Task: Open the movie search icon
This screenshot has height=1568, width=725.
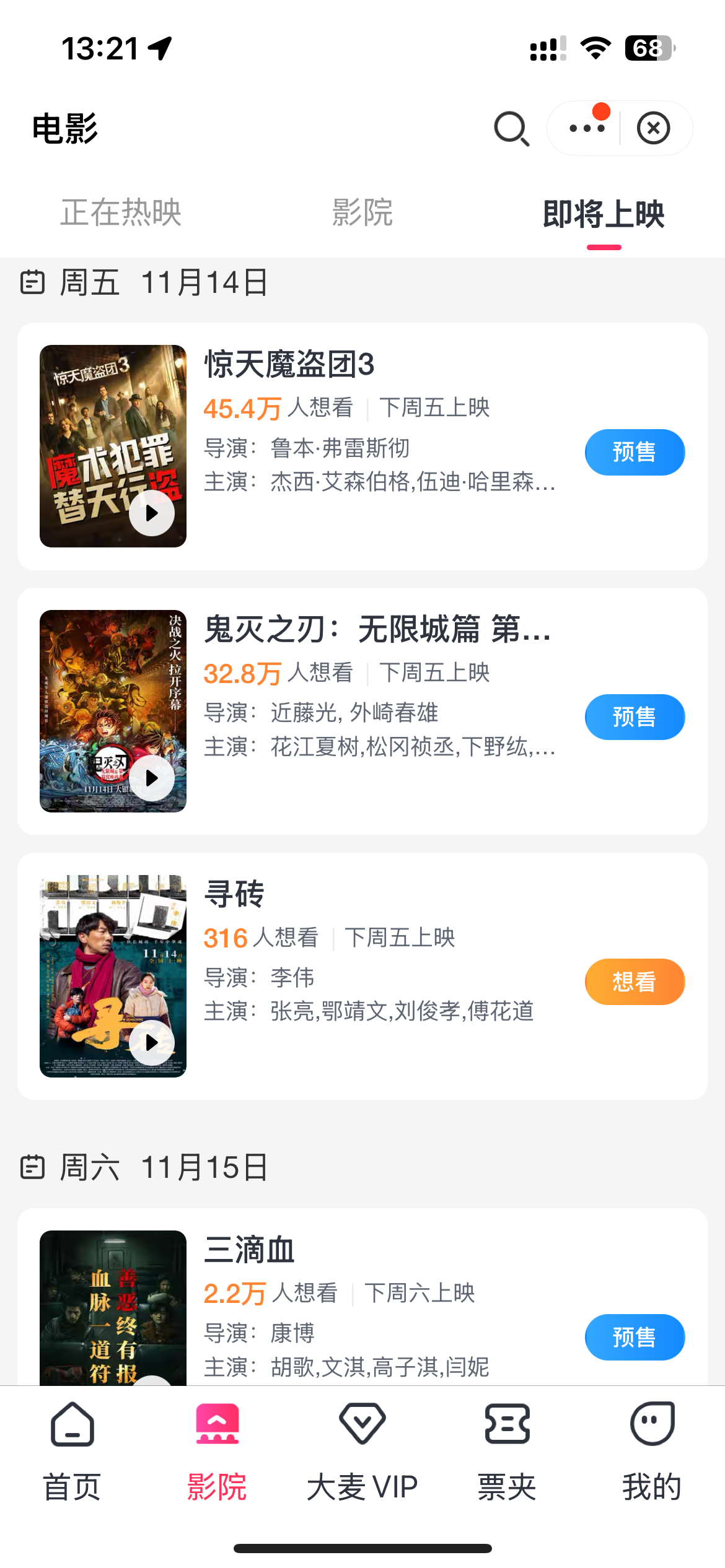Action: coord(511,129)
